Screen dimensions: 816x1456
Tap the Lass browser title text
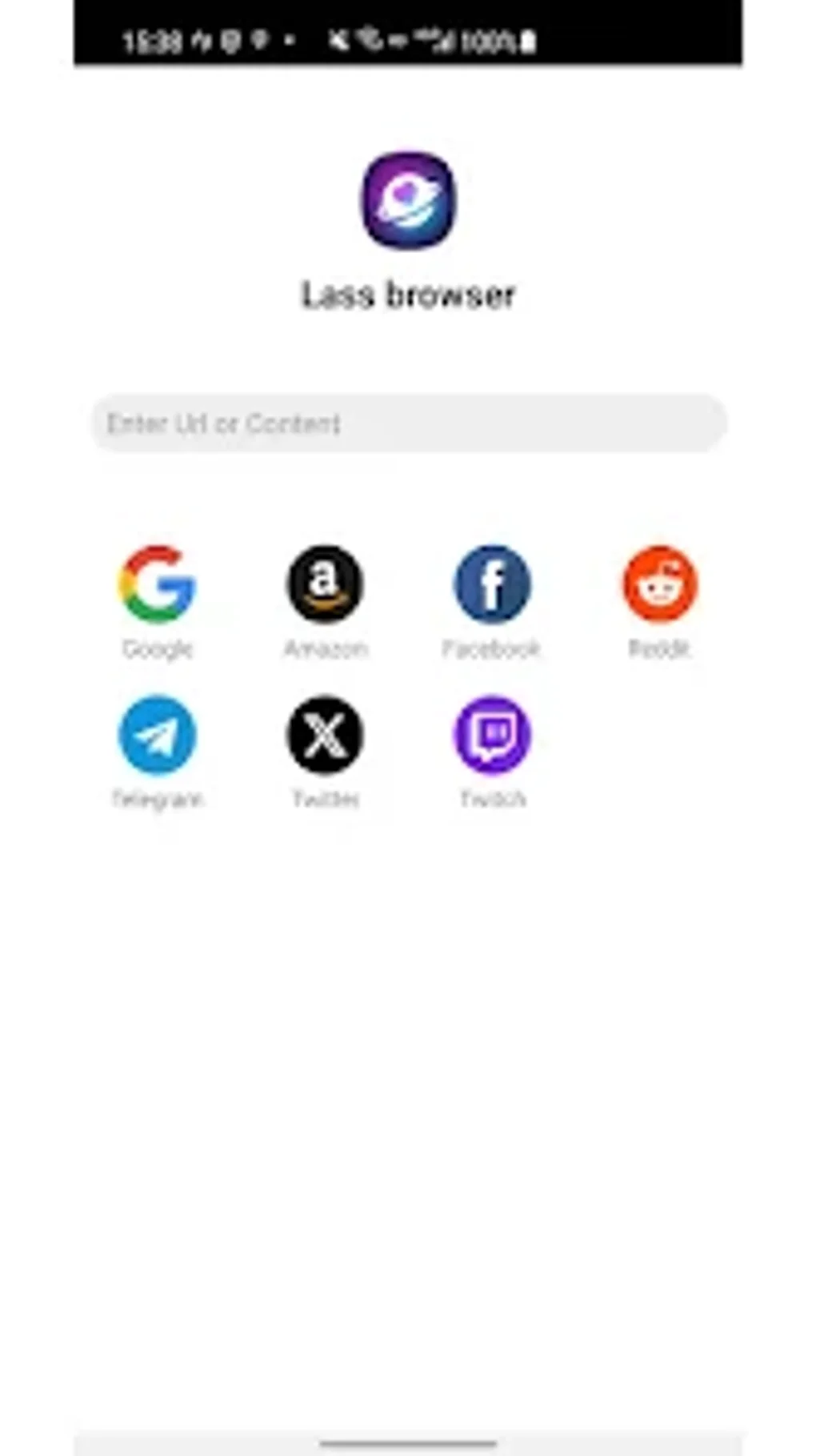[x=408, y=293]
